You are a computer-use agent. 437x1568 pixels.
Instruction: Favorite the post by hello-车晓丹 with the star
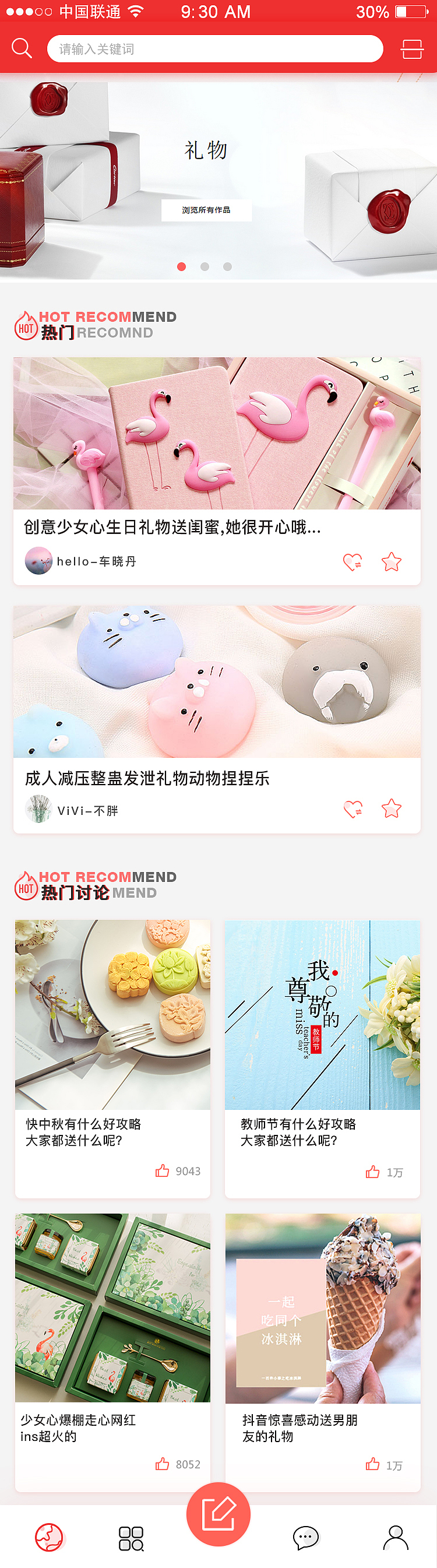coord(392,562)
